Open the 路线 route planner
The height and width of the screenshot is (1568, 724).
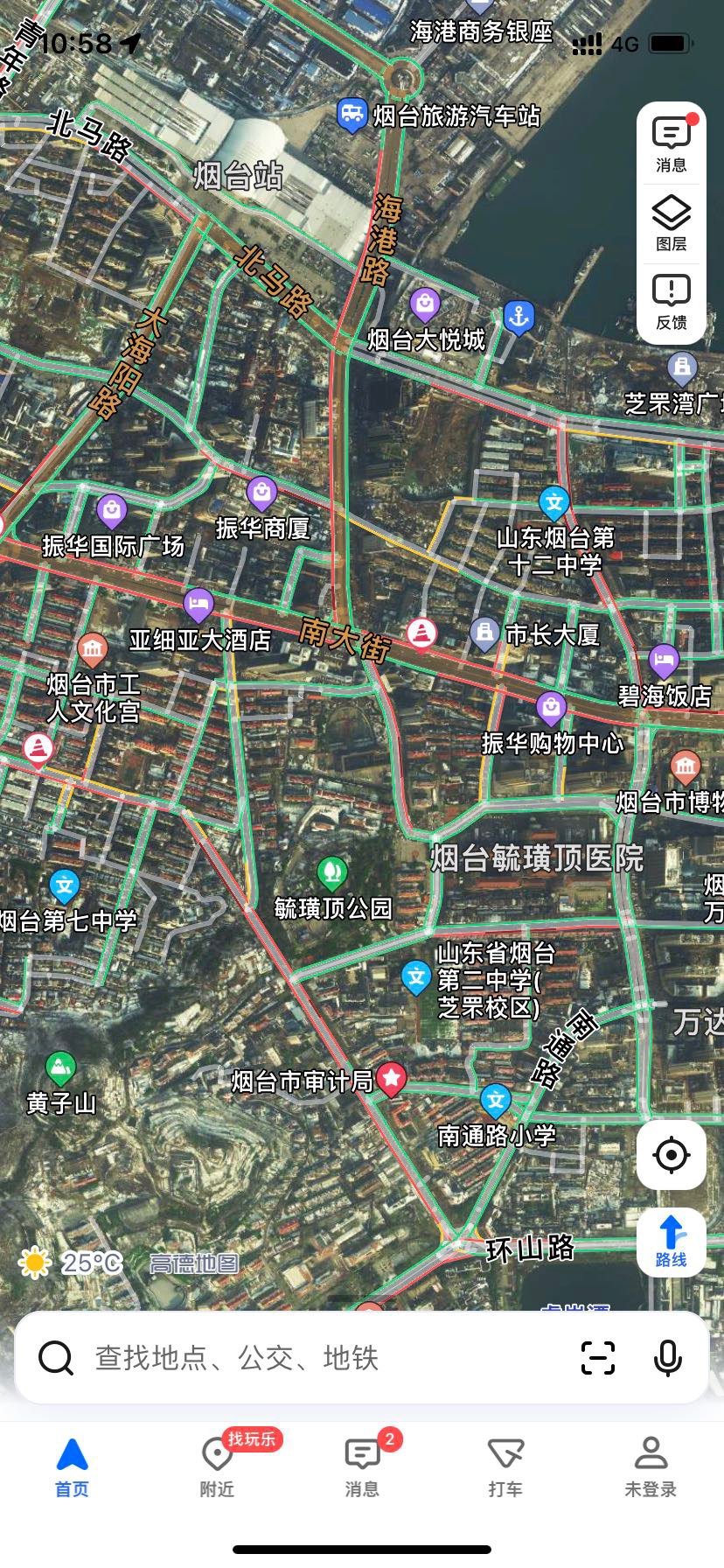[x=671, y=1242]
